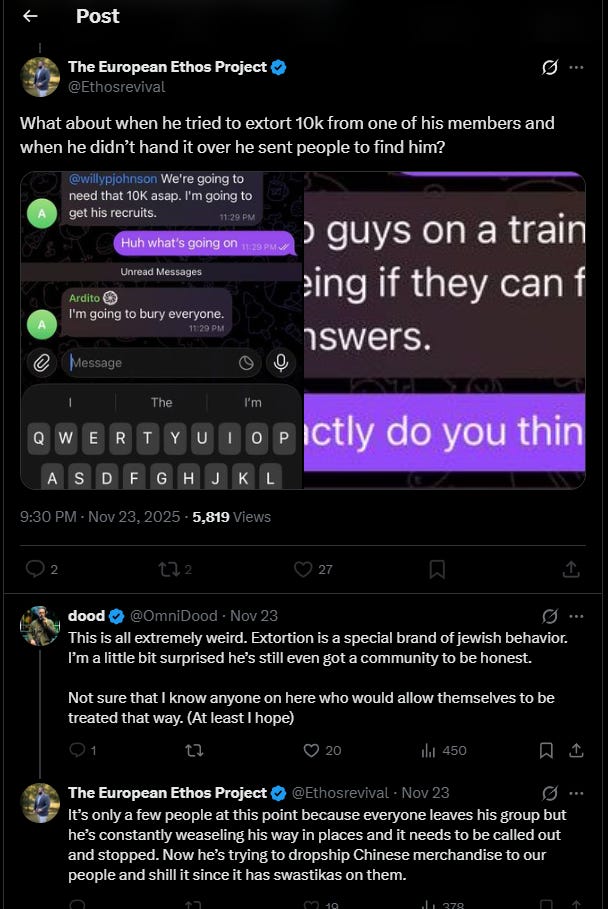Image resolution: width=608 pixels, height=909 pixels.
Task: Go back using the top arrow
Action: (30, 16)
